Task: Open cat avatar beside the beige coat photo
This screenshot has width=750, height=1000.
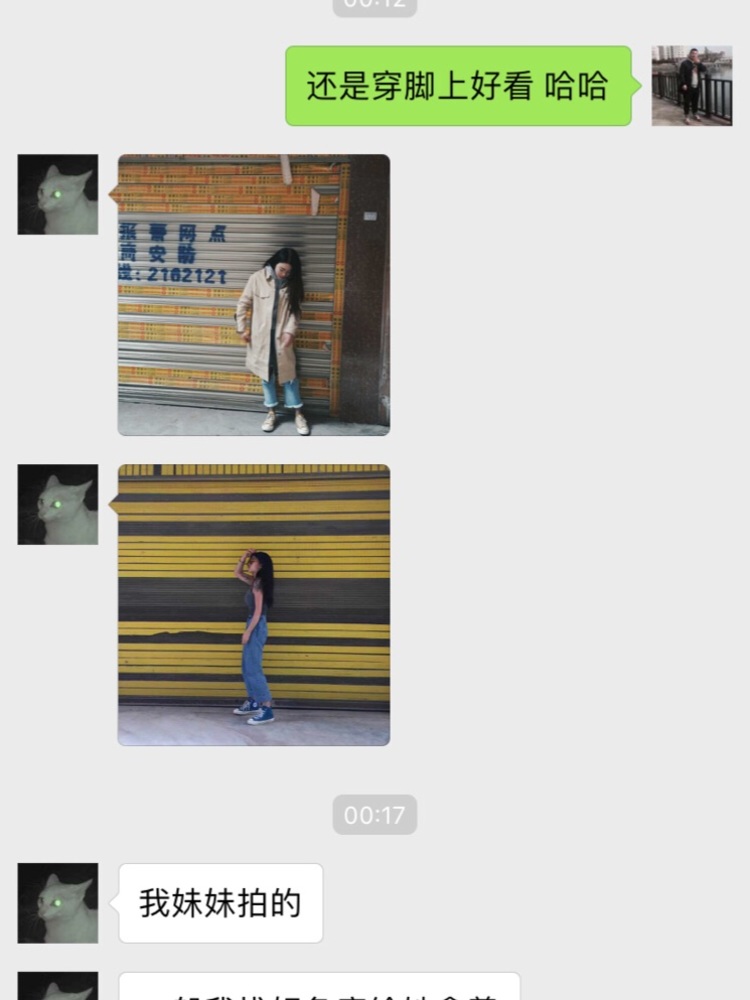Action: click(x=58, y=194)
